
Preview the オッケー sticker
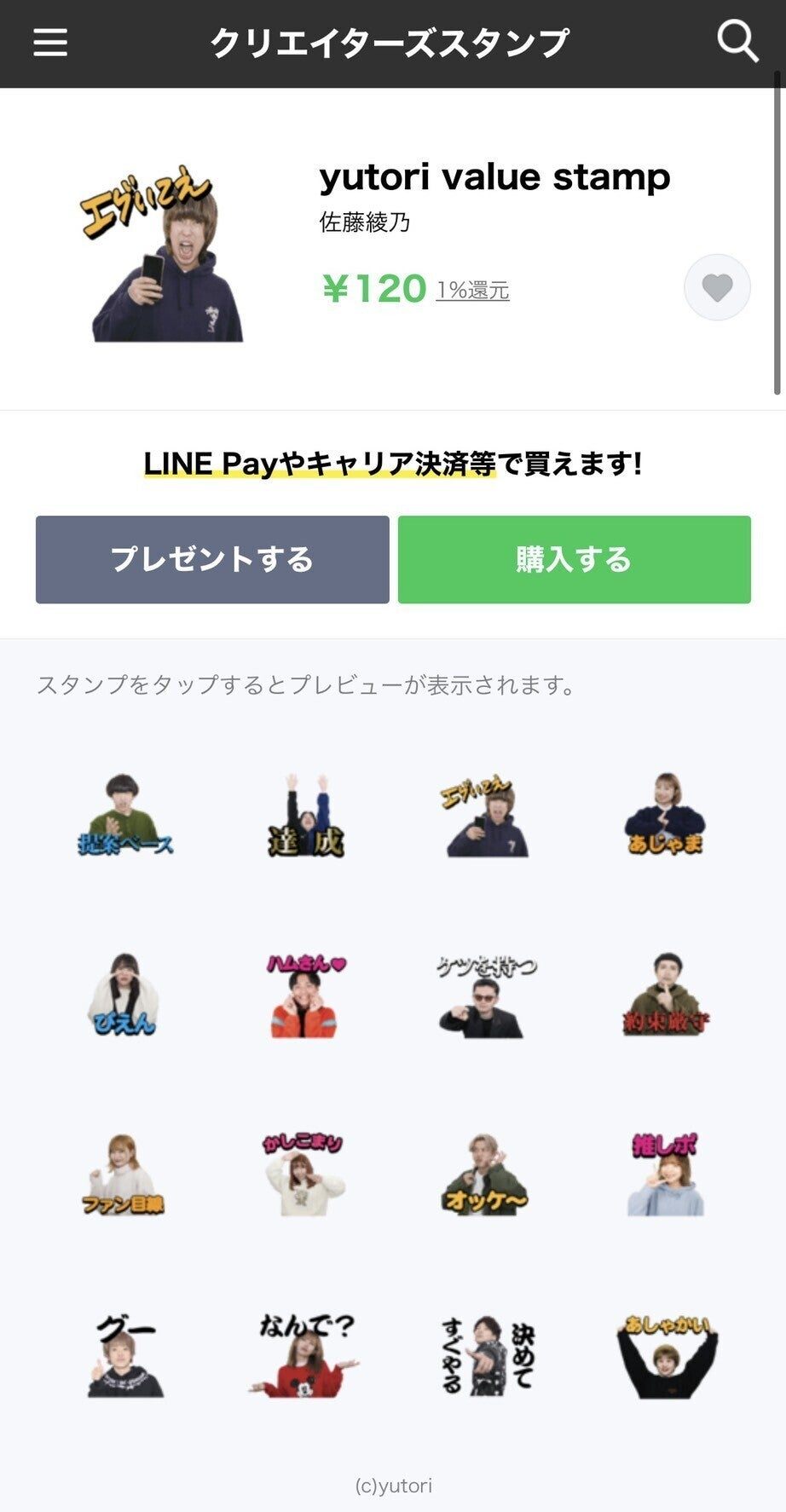[486, 1174]
